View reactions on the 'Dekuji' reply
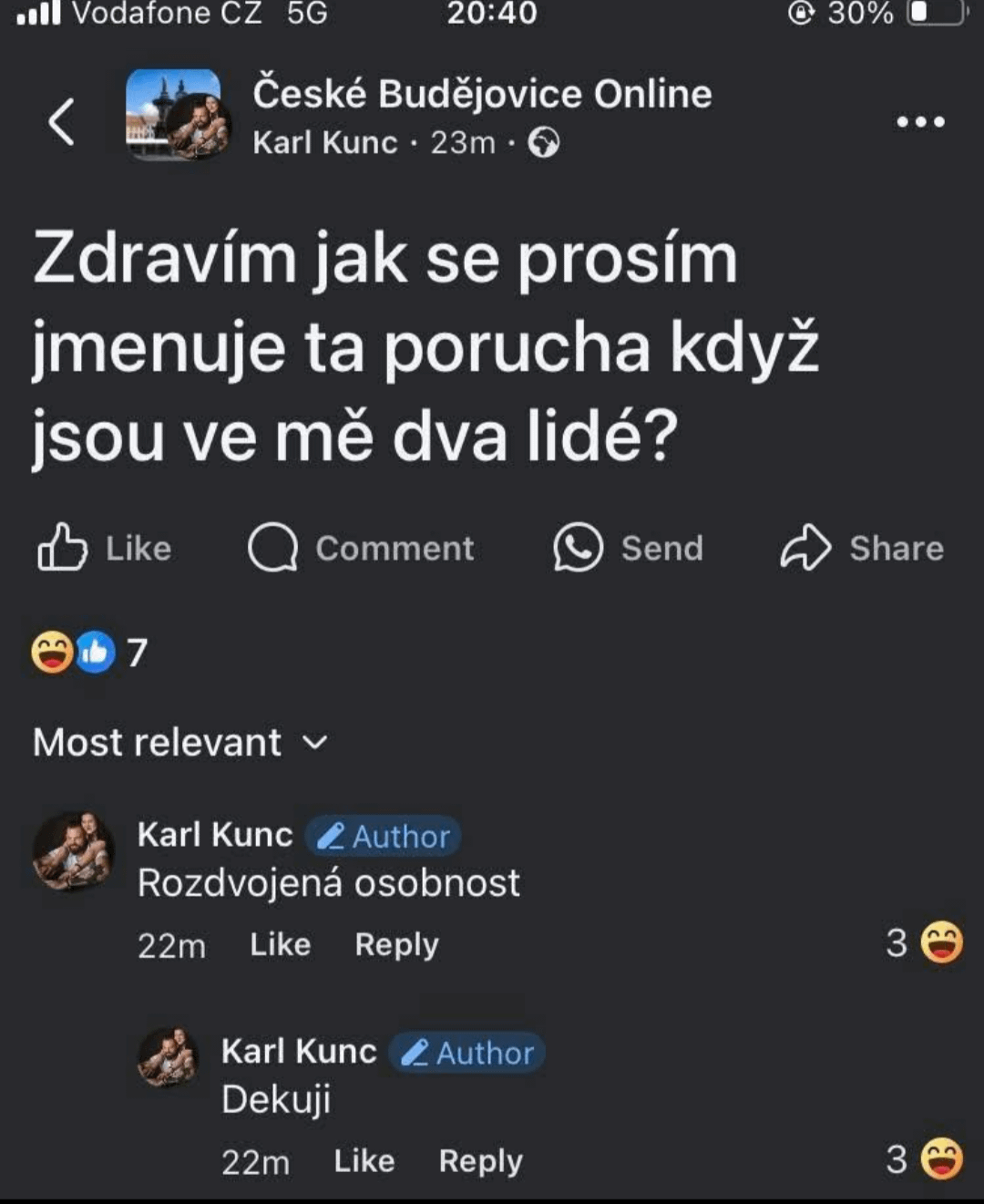 [x=924, y=1159]
